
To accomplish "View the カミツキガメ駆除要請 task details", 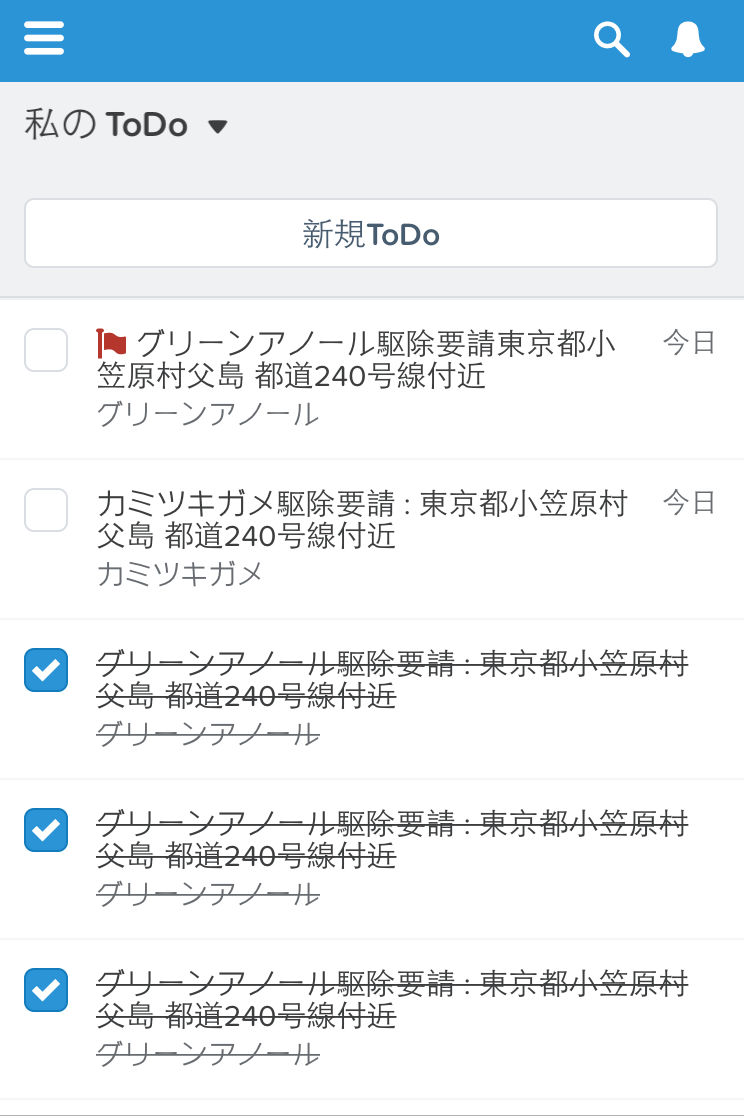I will [361, 519].
